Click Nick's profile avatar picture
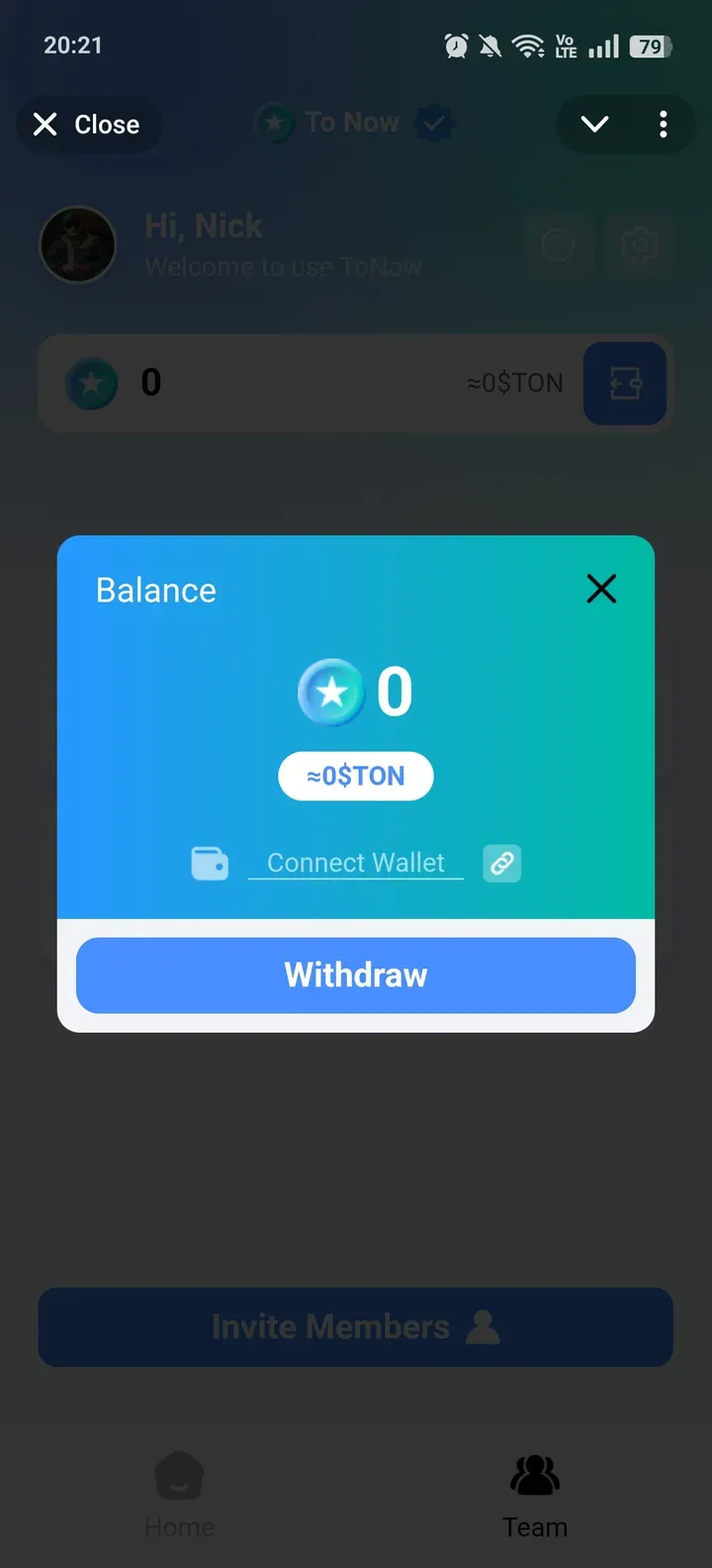712x1568 pixels. coord(78,244)
